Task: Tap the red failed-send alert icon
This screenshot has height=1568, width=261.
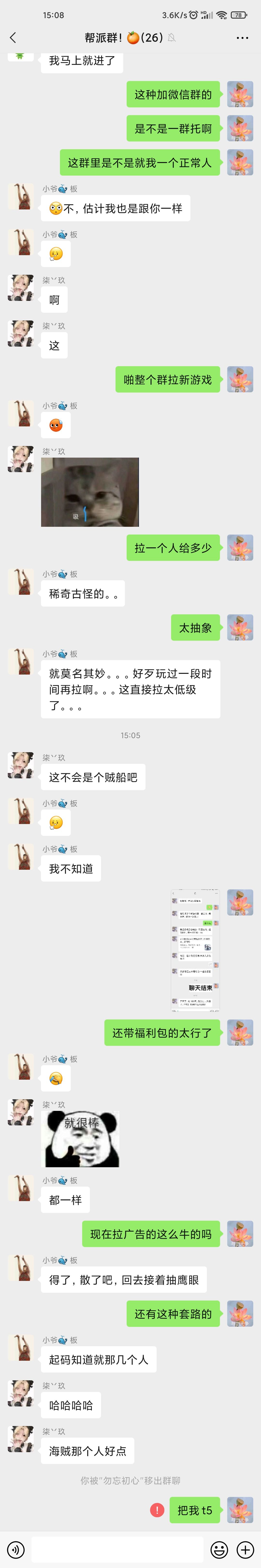Action: tap(157, 1509)
